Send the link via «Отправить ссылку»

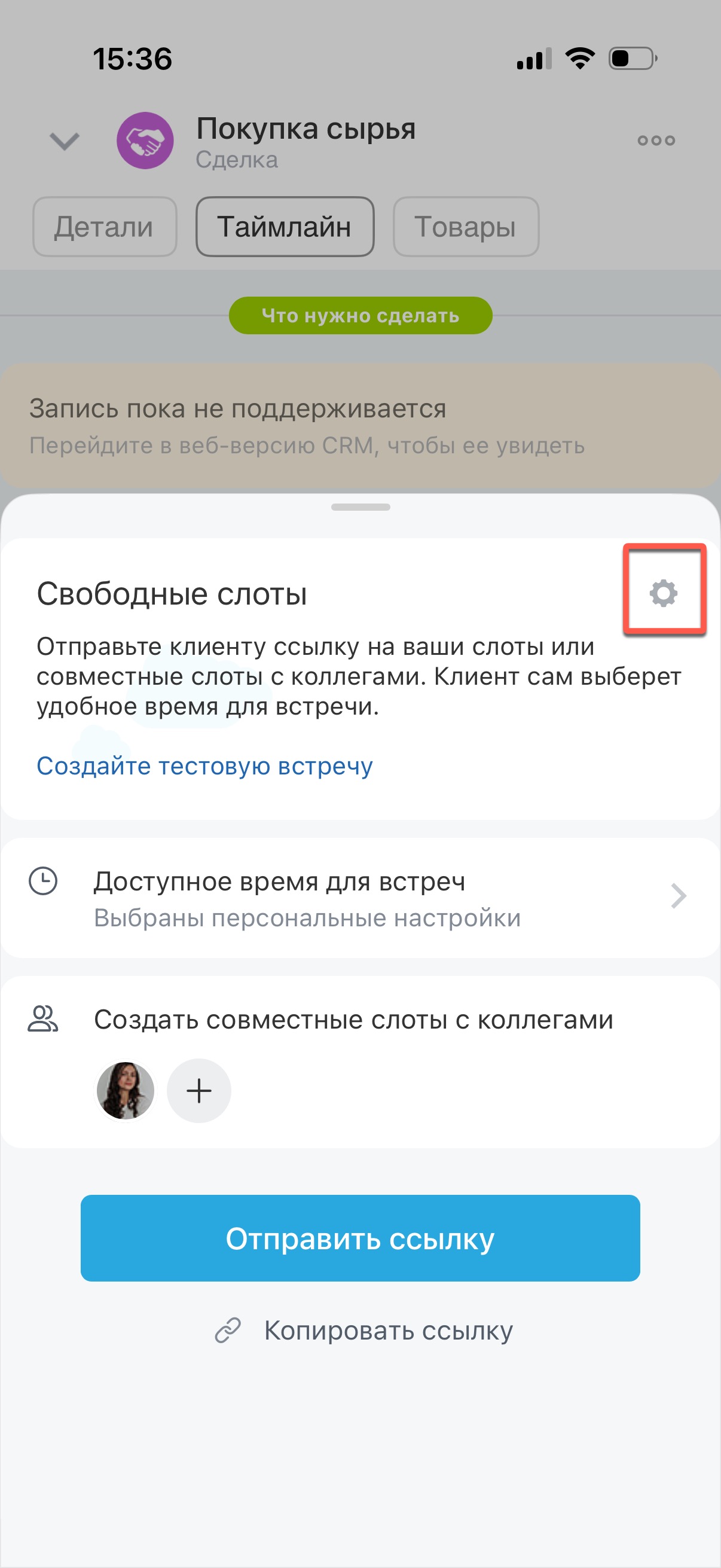coord(360,1238)
